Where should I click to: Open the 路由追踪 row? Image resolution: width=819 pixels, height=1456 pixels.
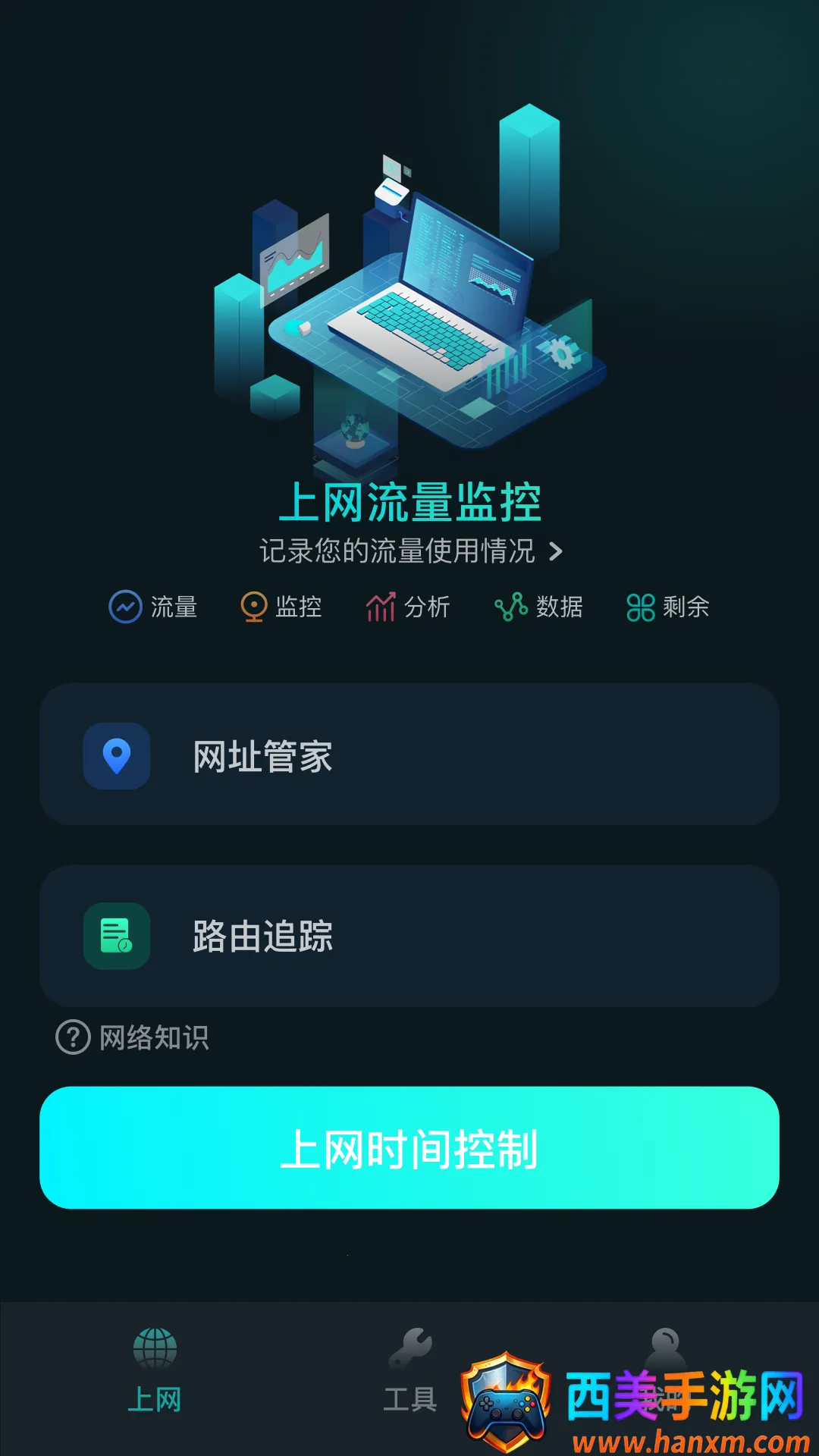click(409, 936)
